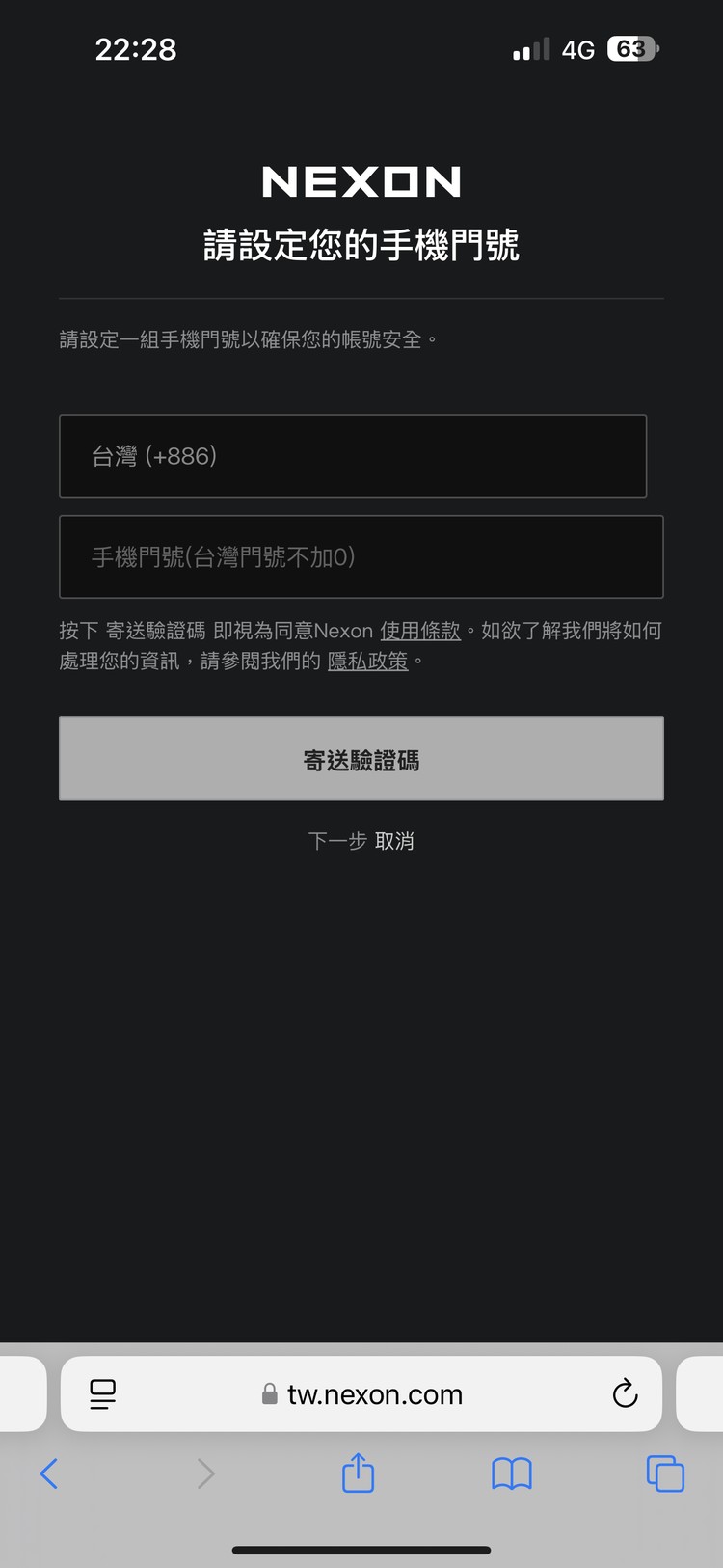723x1568 pixels.
Task: Tap the Safari share icon
Action: pyautogui.click(x=358, y=1473)
